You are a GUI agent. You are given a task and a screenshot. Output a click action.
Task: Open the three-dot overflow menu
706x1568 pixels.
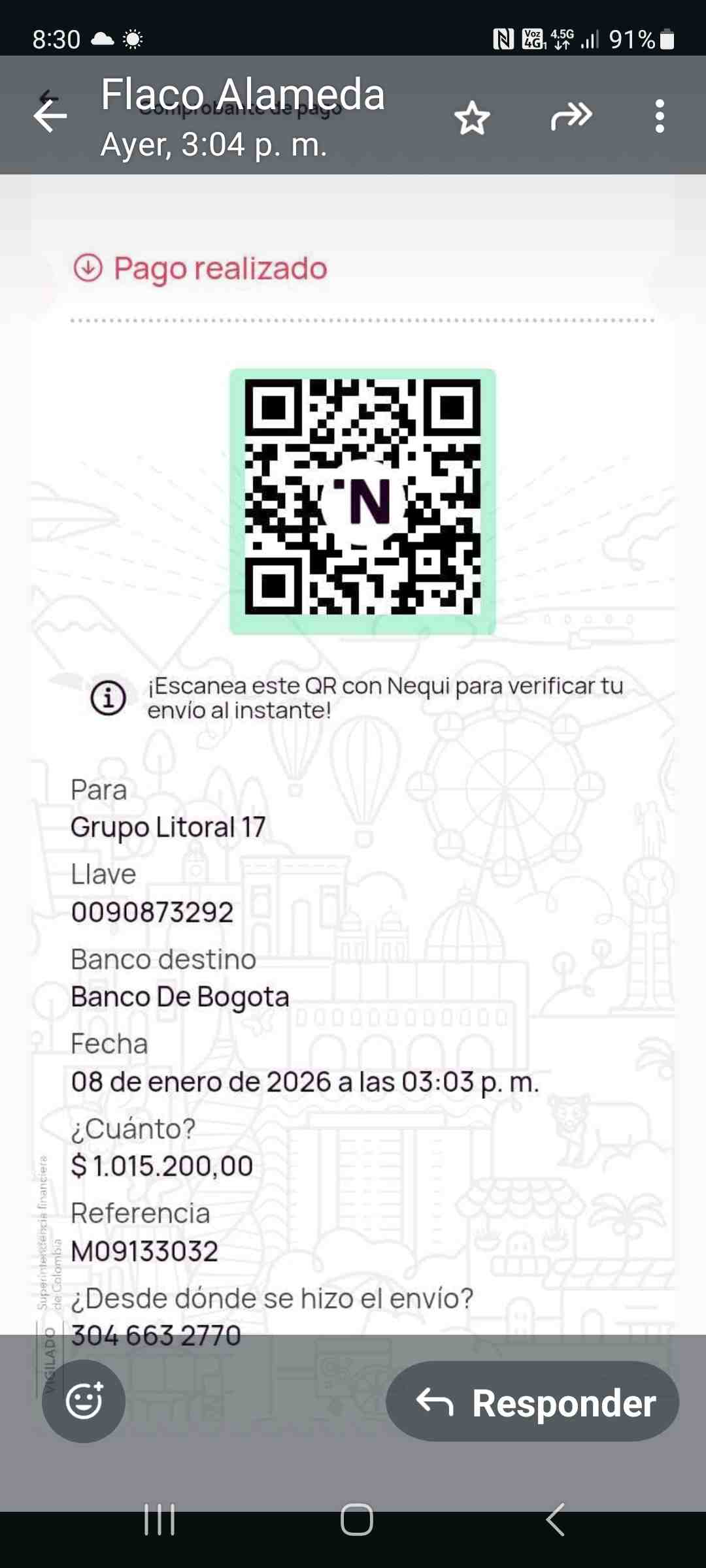(660, 116)
